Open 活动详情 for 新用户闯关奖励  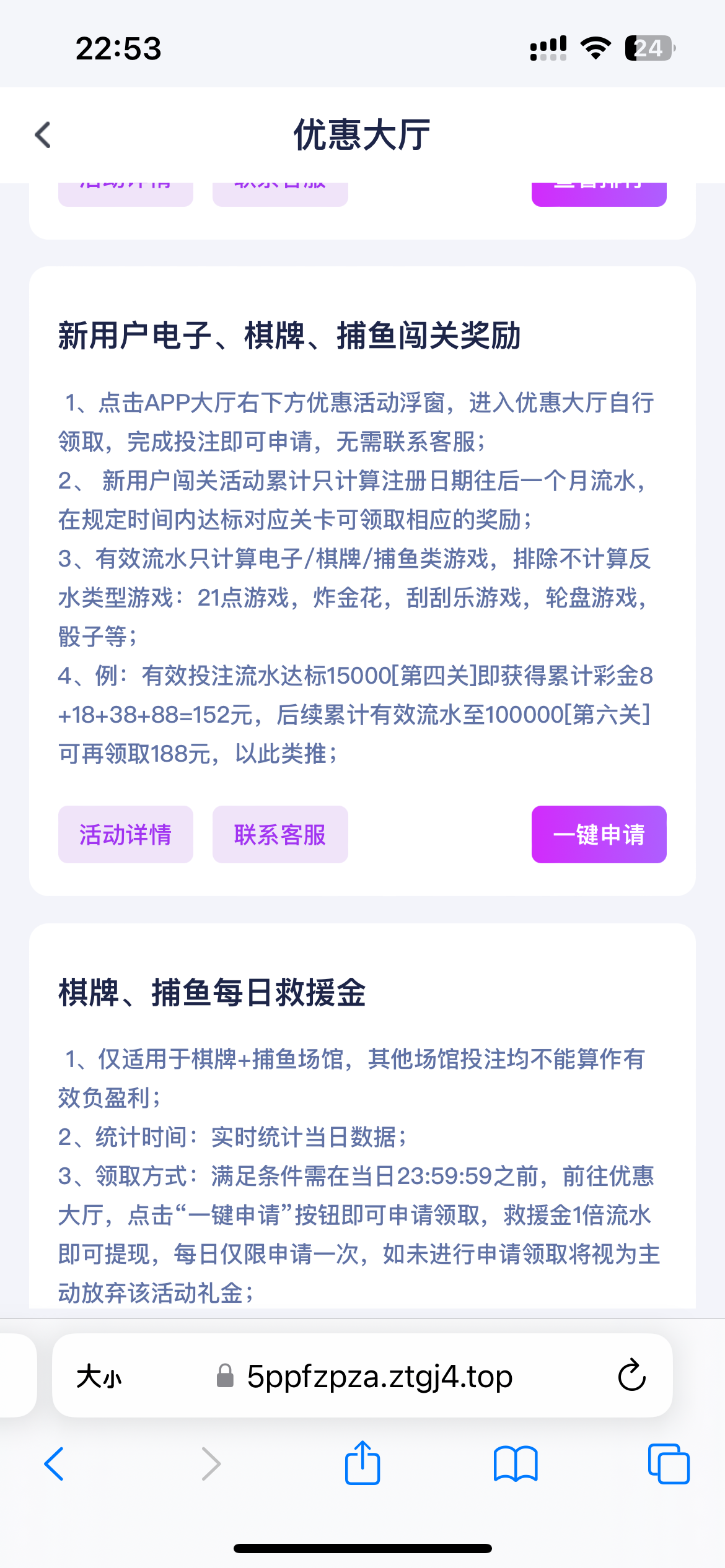pos(126,834)
